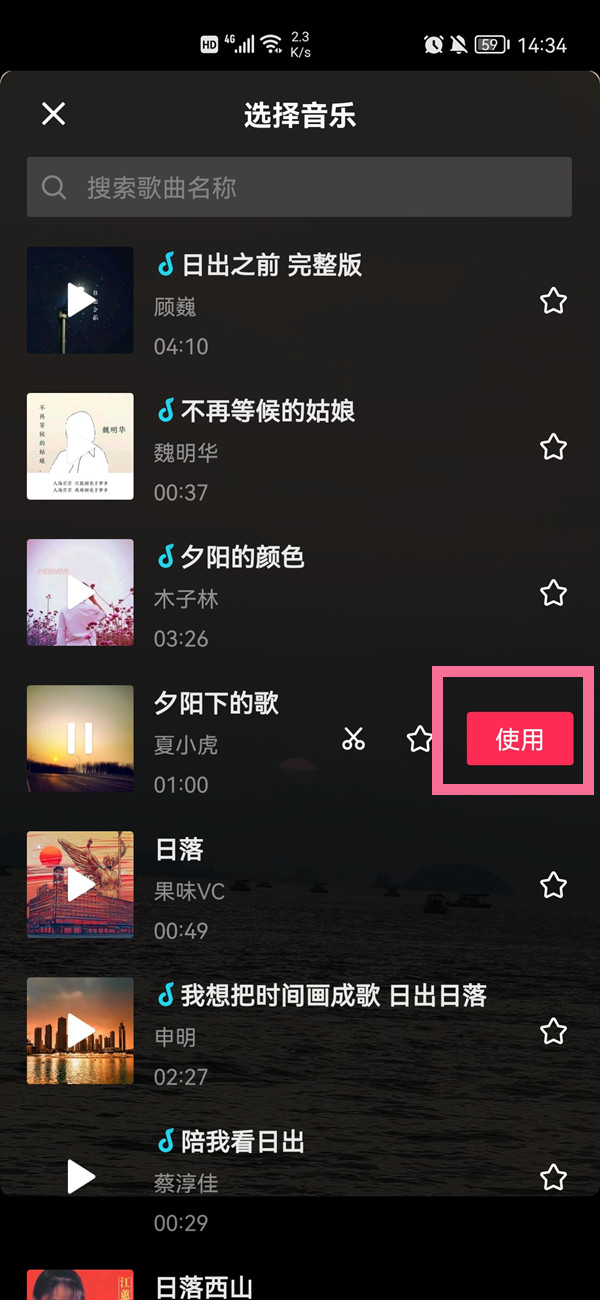Favorite the song 陪我看日出

553,1177
